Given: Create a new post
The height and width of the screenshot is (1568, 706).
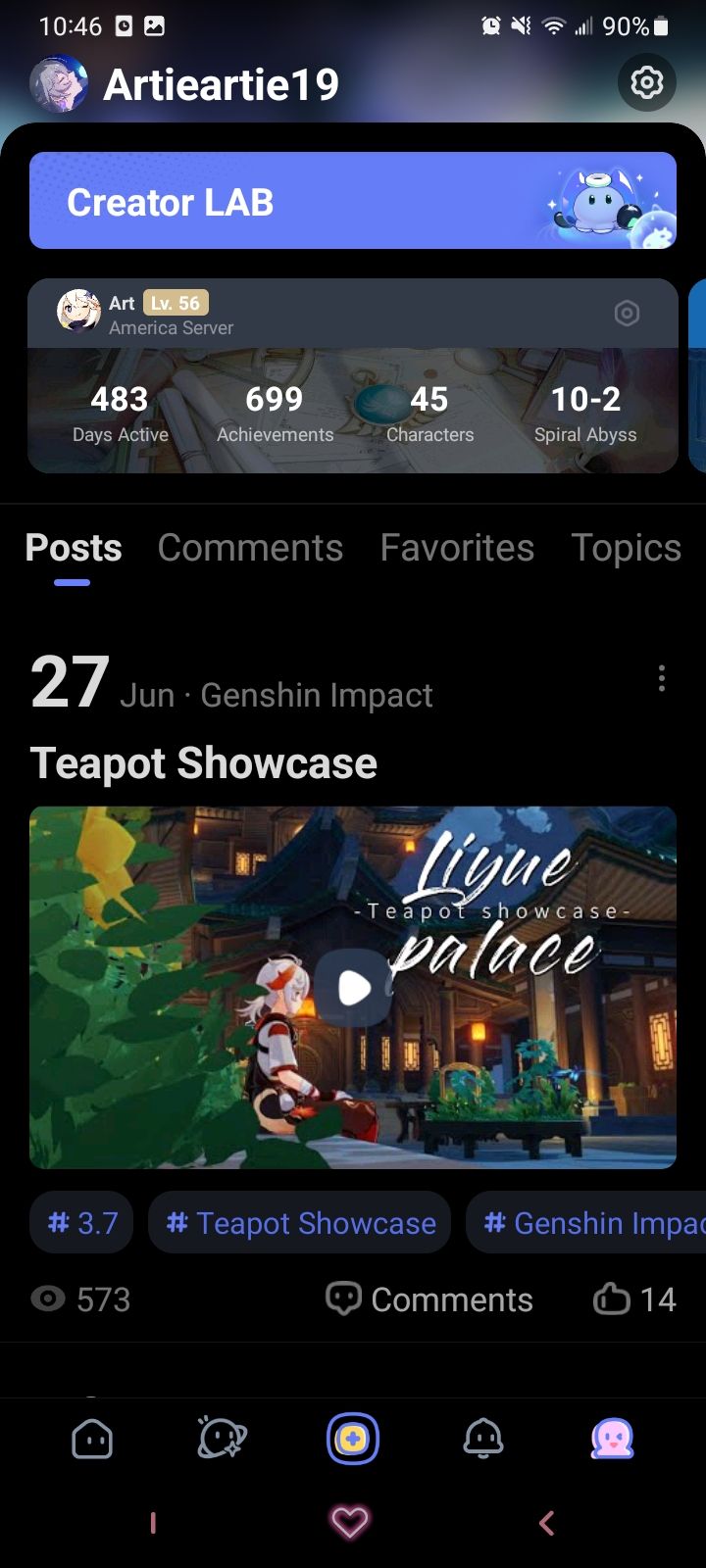Looking at the screenshot, I should tap(353, 1440).
